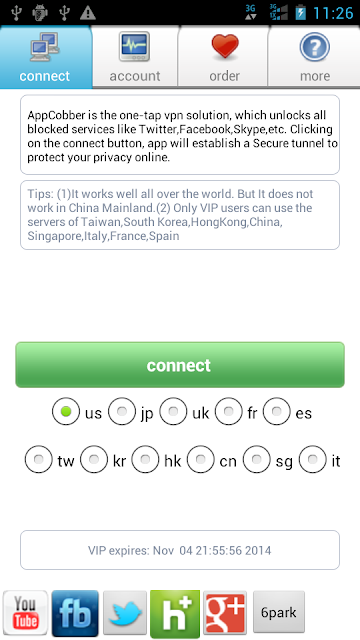The image size is (360, 640).
Task: Select the jp server
Action: (x=131, y=412)
